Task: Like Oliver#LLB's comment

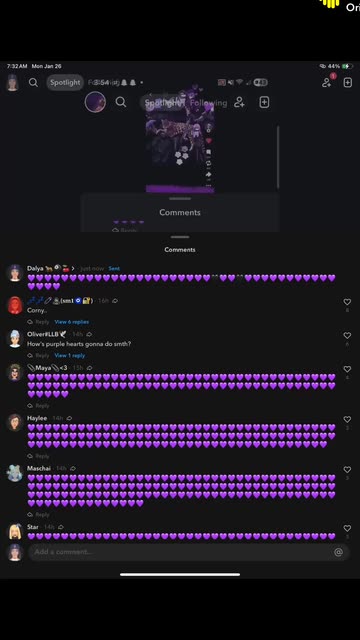Action: click(347, 336)
